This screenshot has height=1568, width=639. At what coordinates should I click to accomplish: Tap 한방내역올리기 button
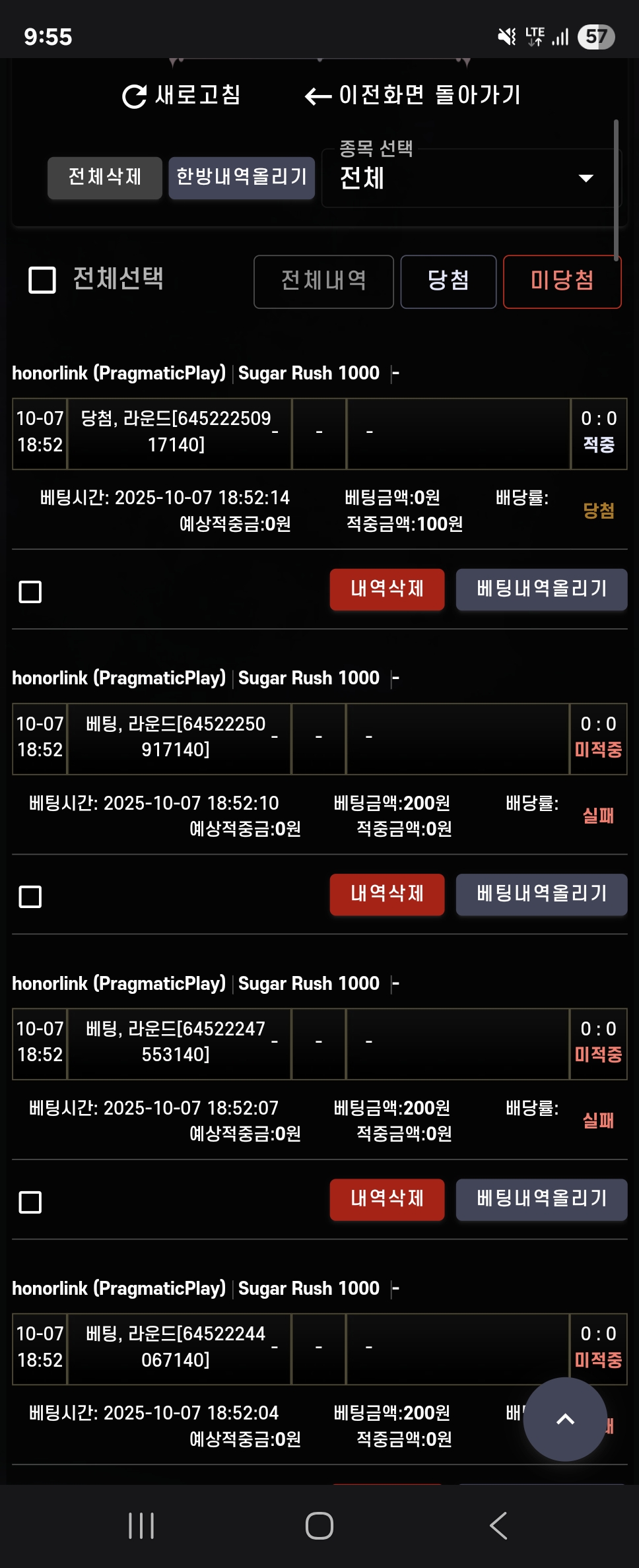tap(242, 178)
